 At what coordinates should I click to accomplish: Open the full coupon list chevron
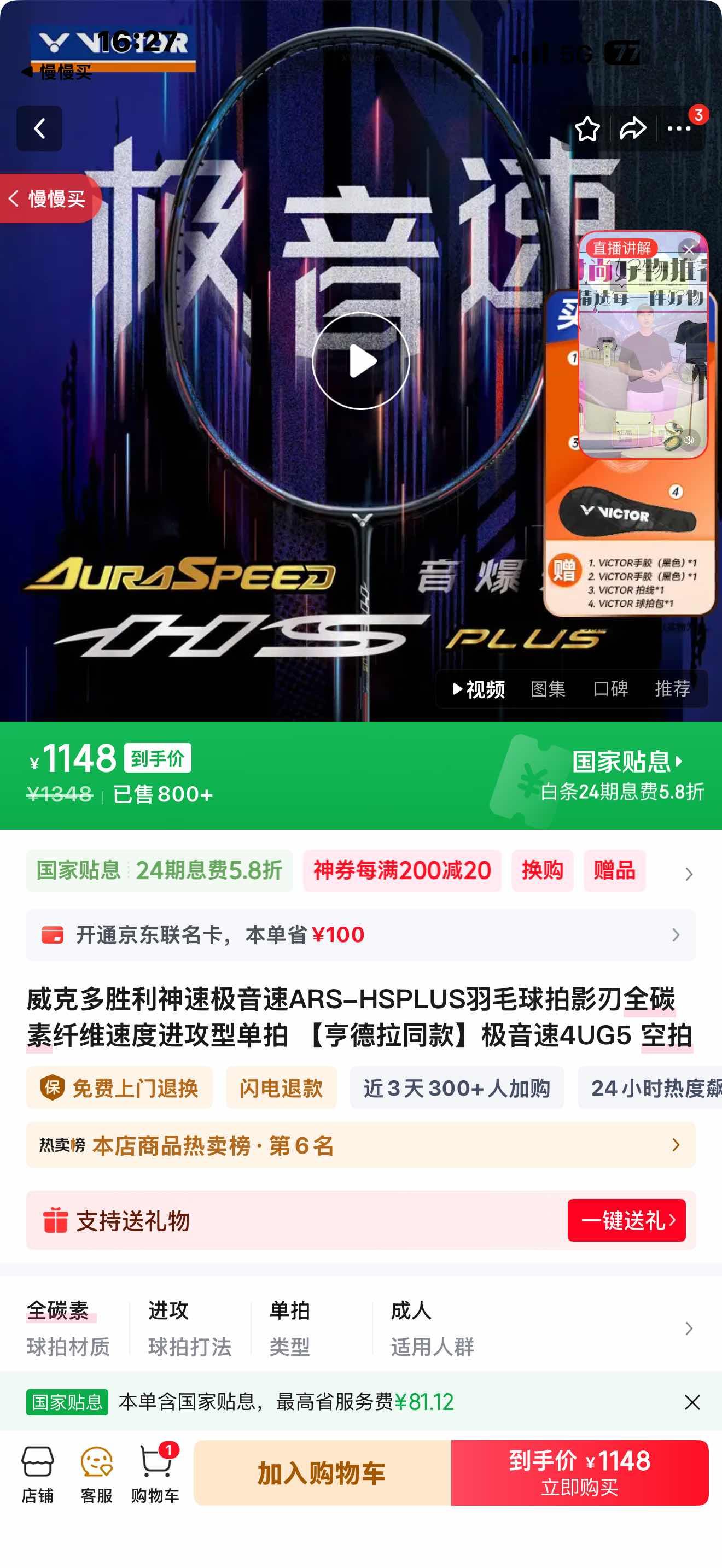coord(689,873)
